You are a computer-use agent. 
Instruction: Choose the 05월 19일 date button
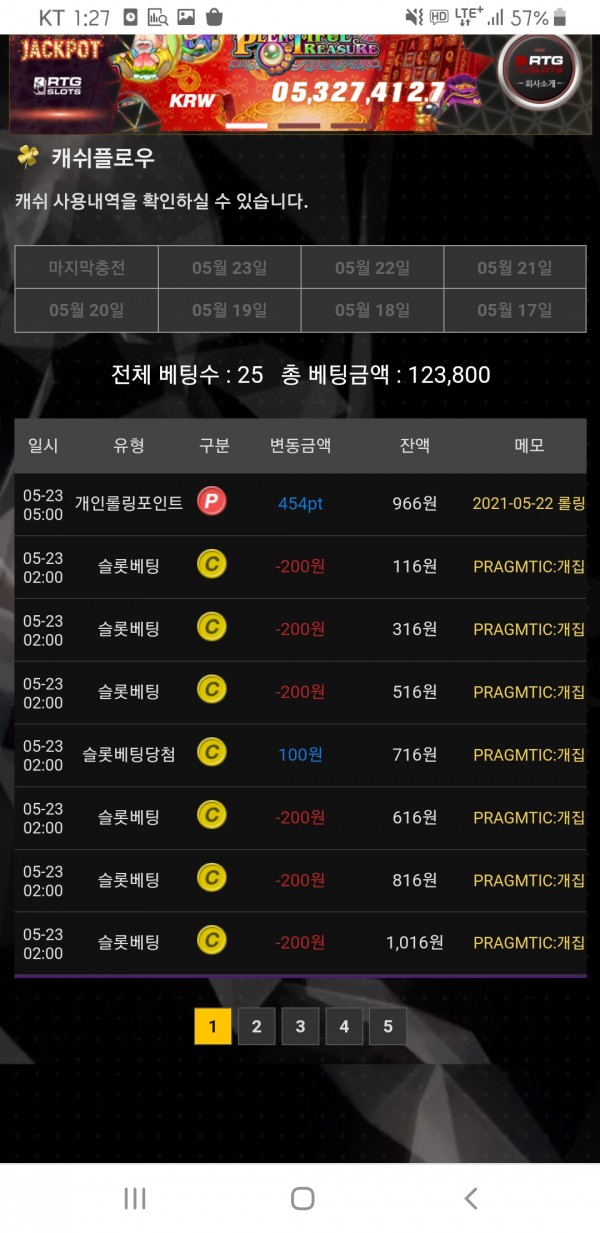click(x=229, y=310)
